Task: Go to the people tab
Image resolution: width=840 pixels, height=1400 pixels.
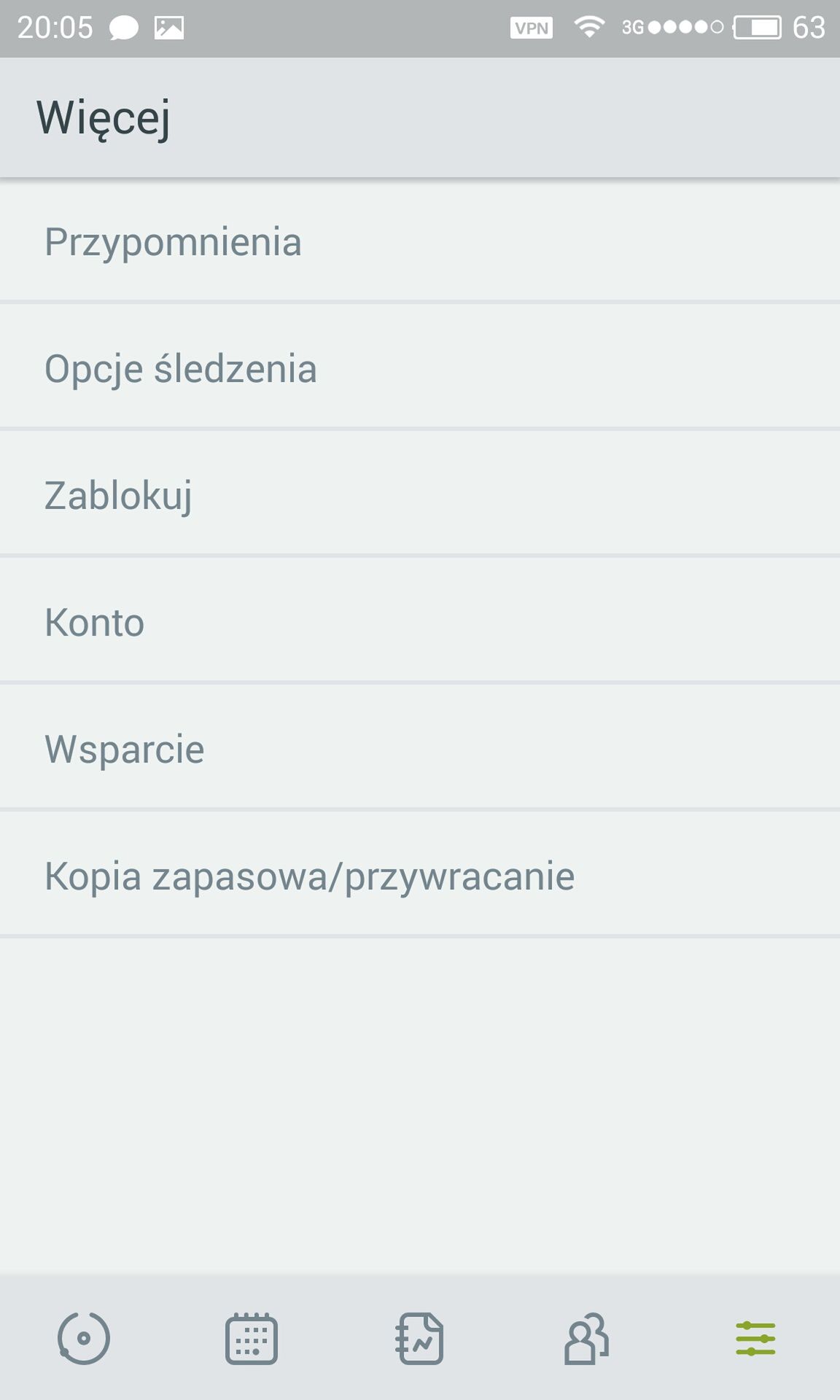Action: pos(588,1338)
